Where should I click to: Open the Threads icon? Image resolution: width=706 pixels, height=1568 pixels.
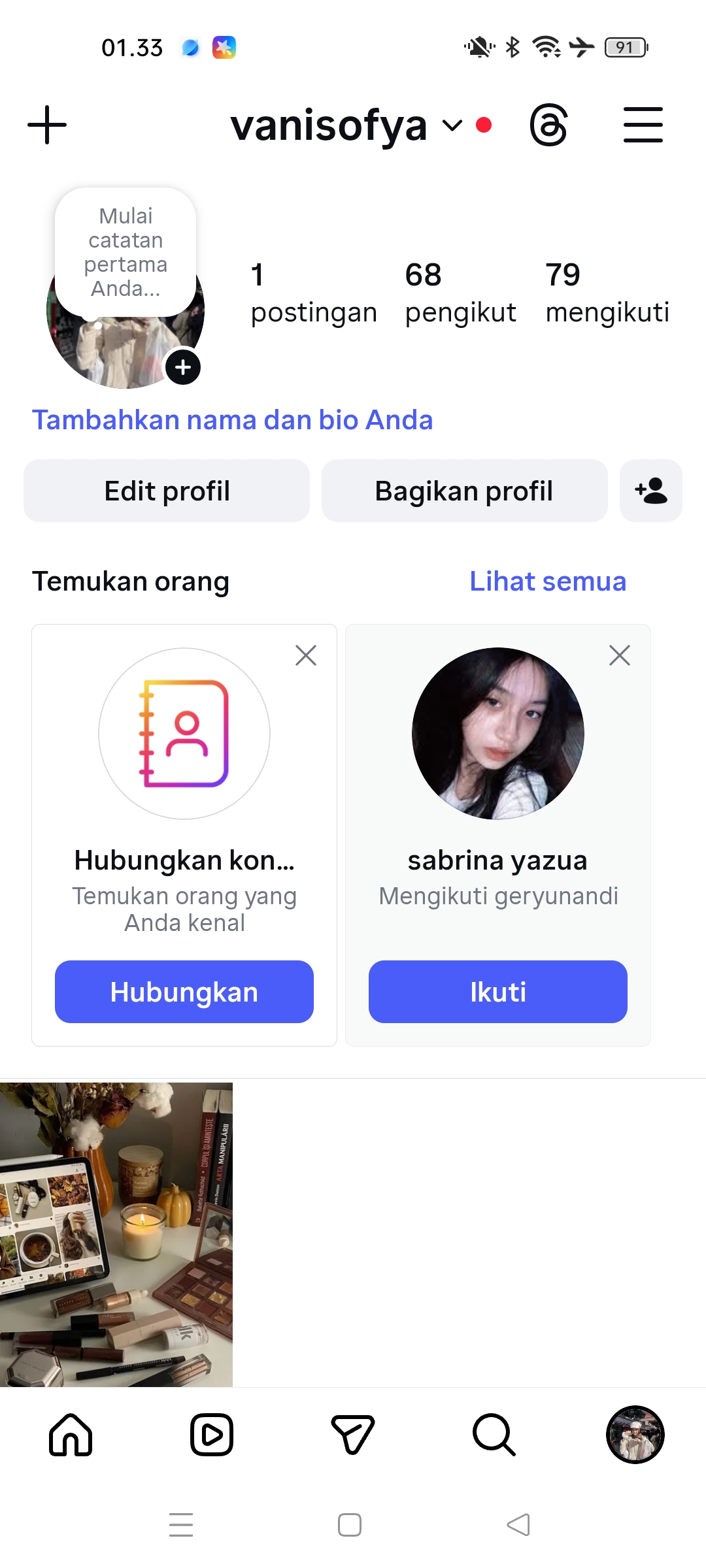coord(548,125)
